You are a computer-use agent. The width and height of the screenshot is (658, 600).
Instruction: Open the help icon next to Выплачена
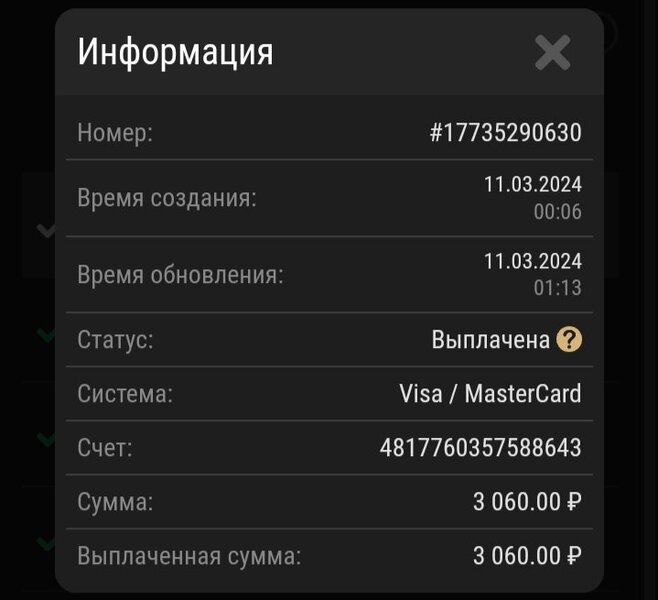click(x=569, y=340)
